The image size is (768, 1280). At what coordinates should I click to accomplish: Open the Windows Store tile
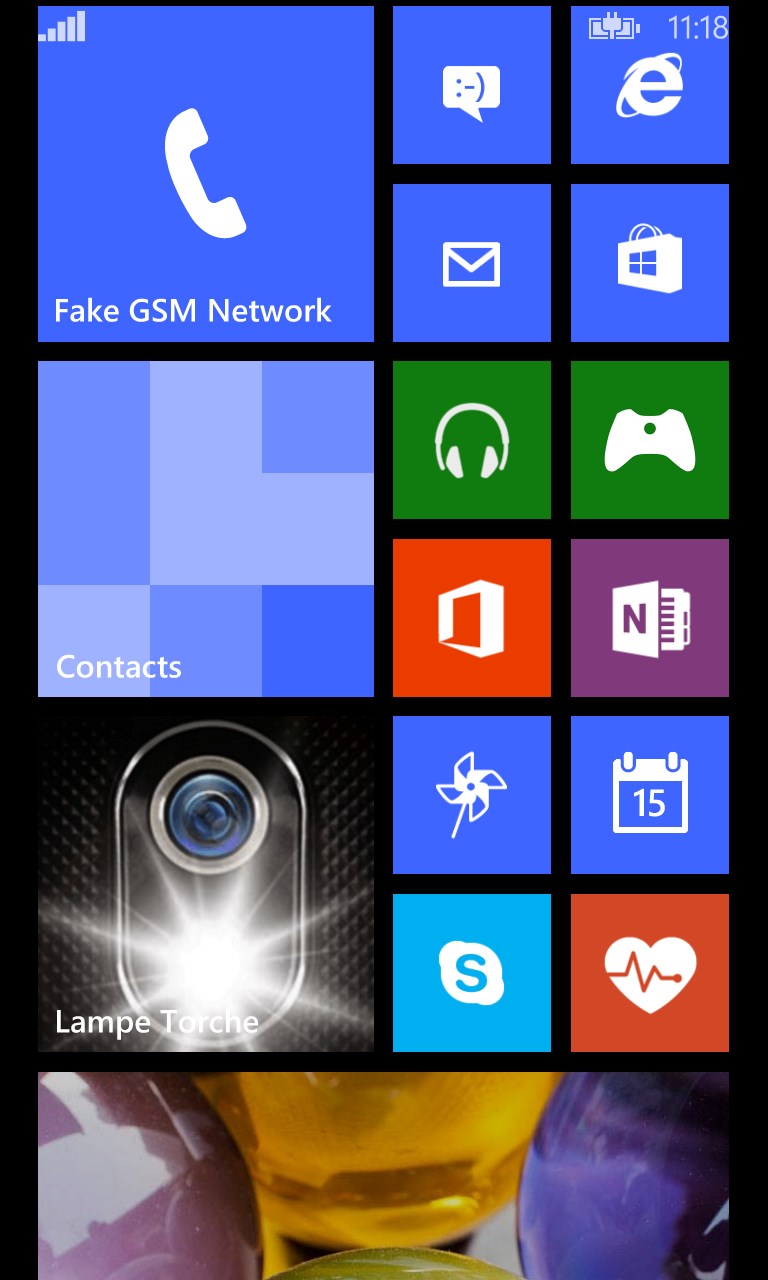[x=649, y=263]
